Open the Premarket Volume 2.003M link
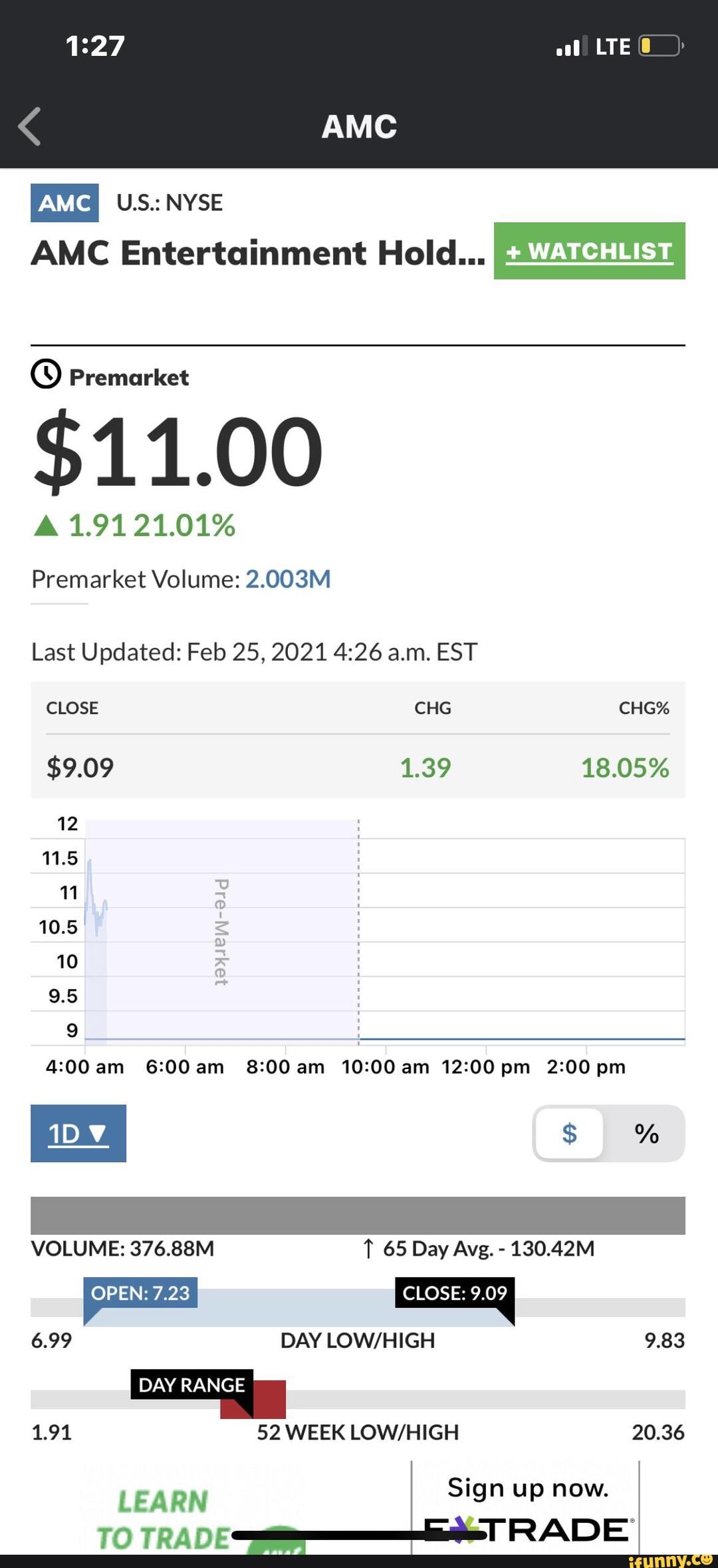The width and height of the screenshot is (718, 1568). 288,579
